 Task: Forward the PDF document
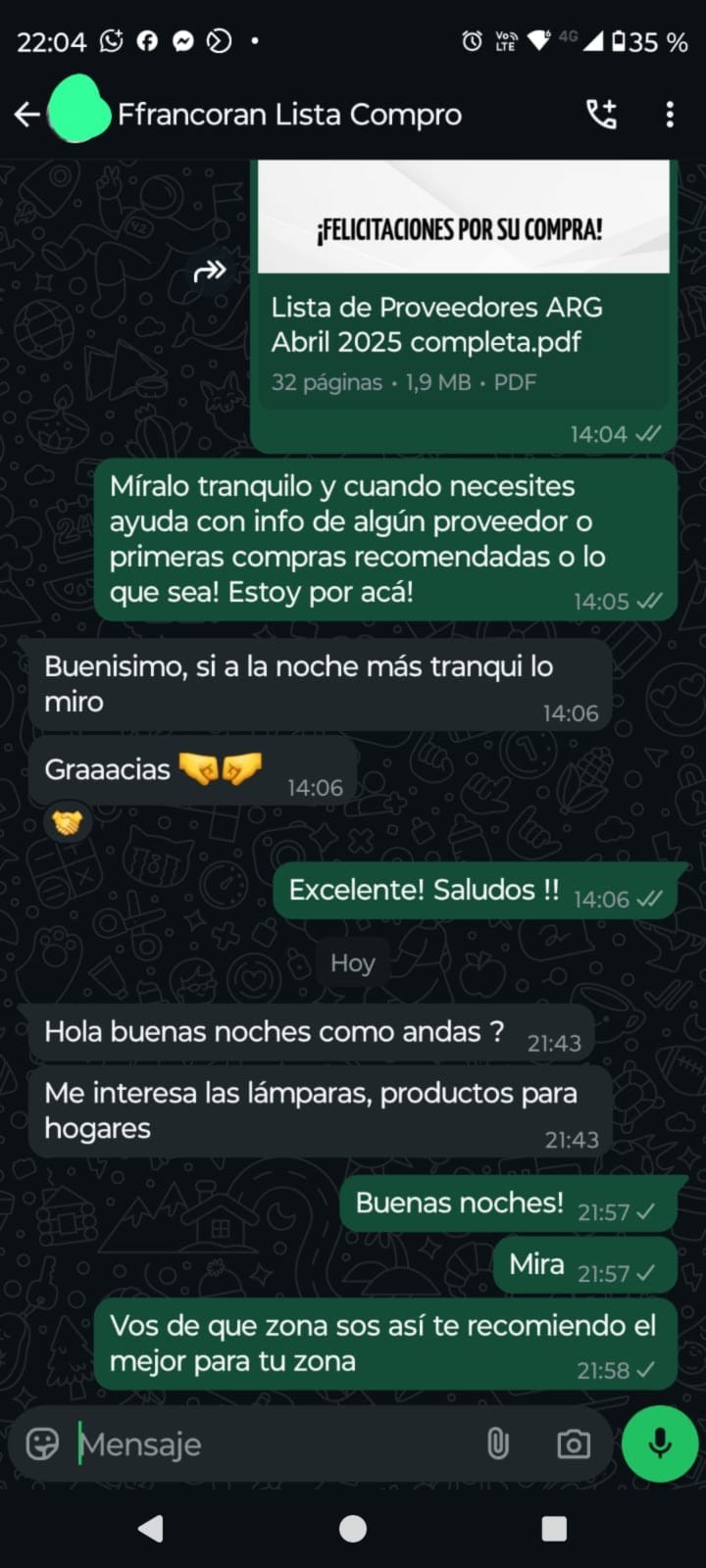[x=211, y=270]
